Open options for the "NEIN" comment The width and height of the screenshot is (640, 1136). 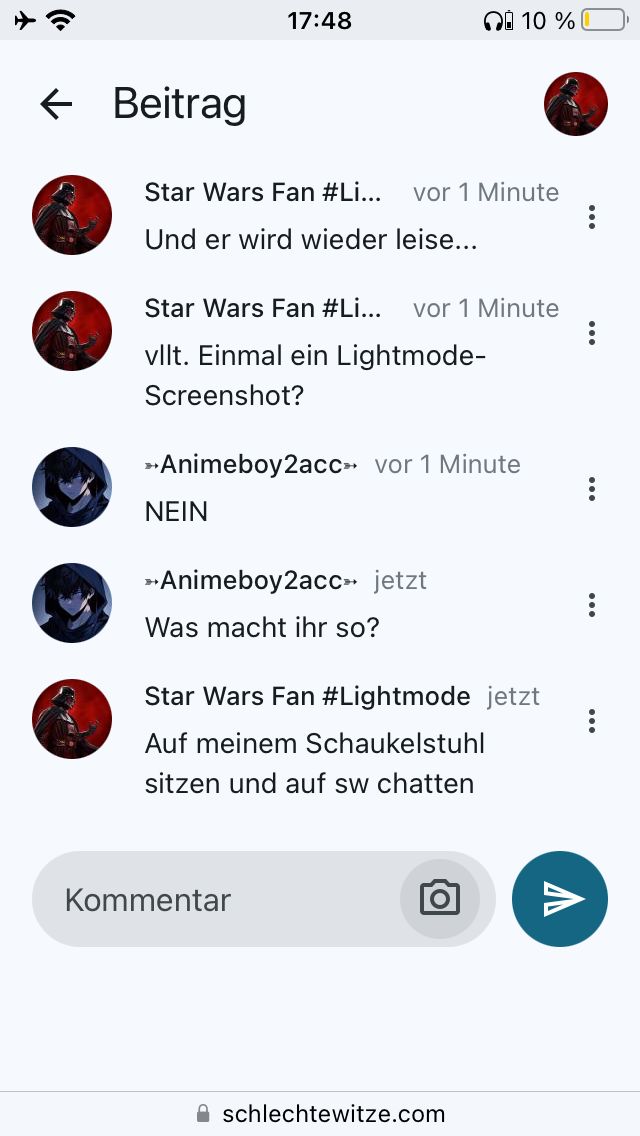tap(592, 488)
